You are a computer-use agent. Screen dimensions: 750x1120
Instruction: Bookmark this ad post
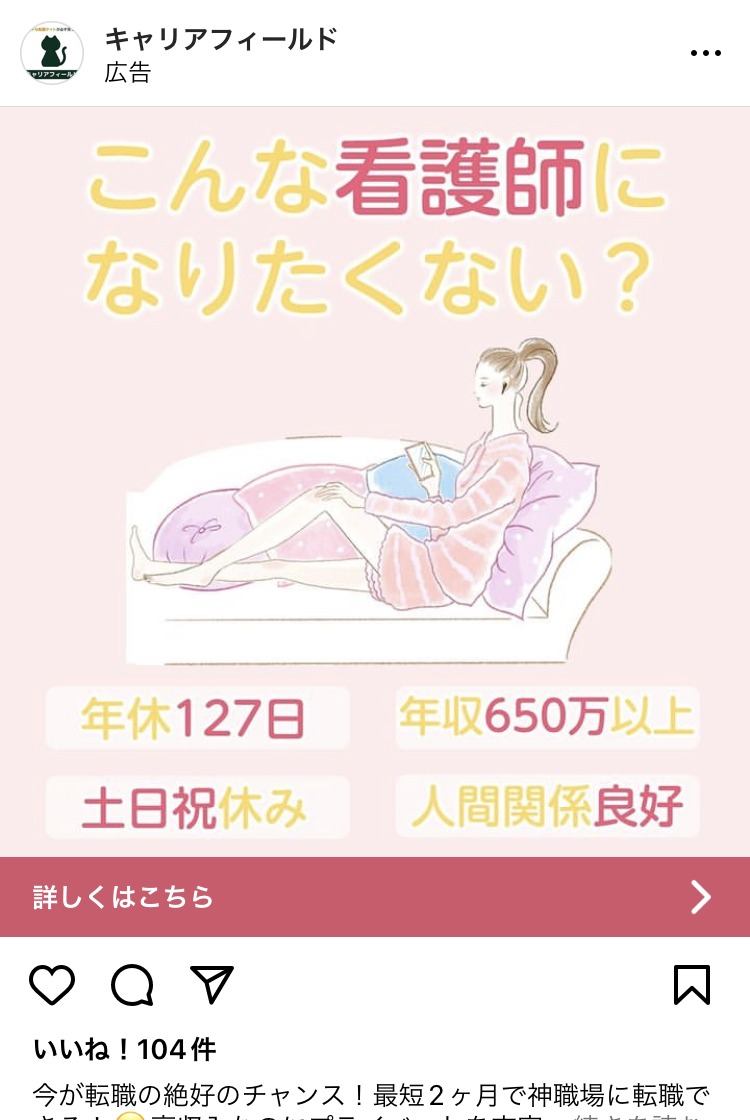point(692,985)
